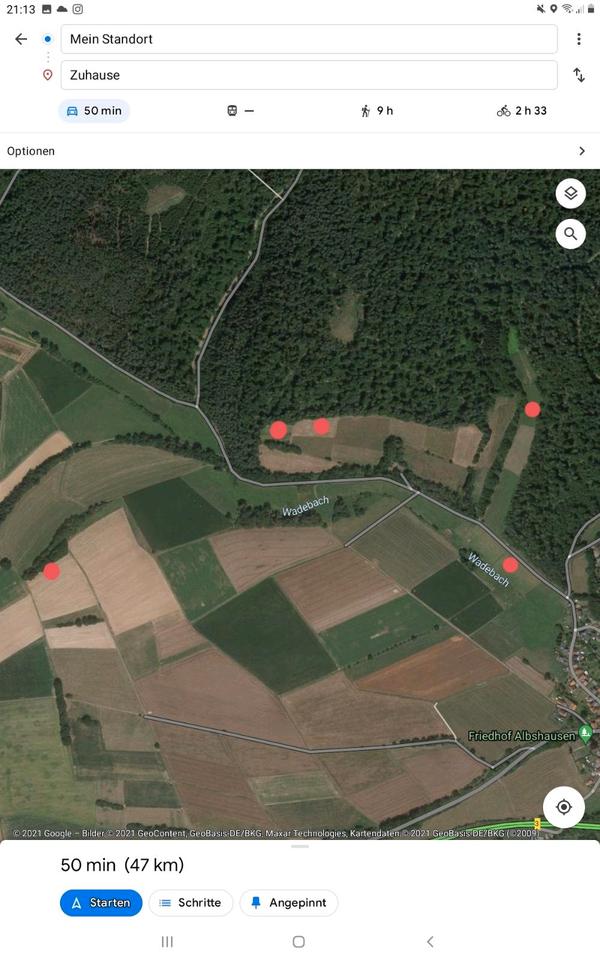
Task: Search along the route
Action: (x=570, y=234)
